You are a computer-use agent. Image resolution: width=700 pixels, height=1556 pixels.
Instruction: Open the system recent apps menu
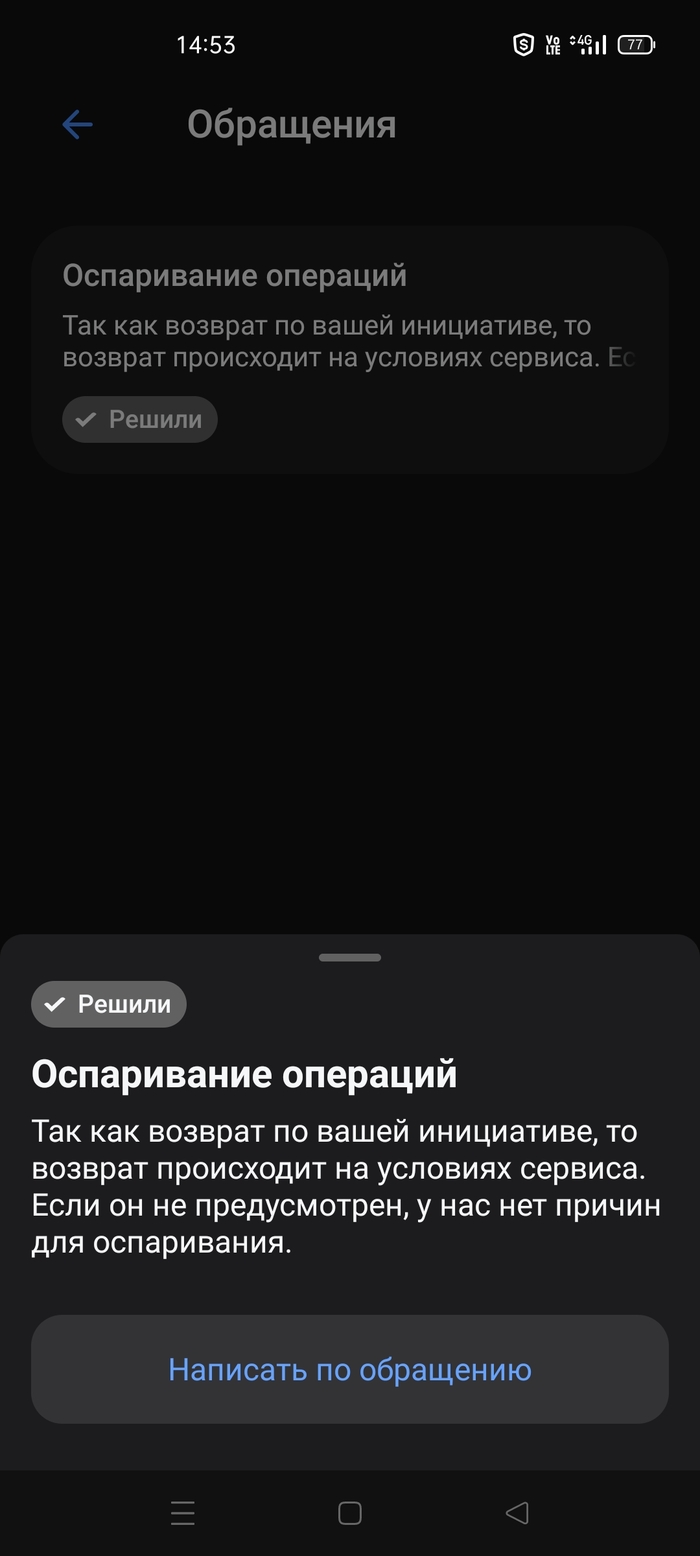pos(182,1513)
